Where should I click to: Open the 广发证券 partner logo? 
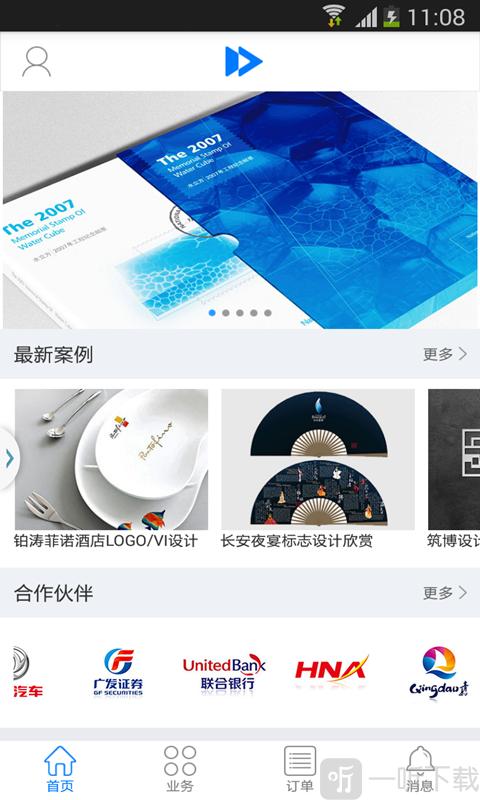(x=118, y=672)
